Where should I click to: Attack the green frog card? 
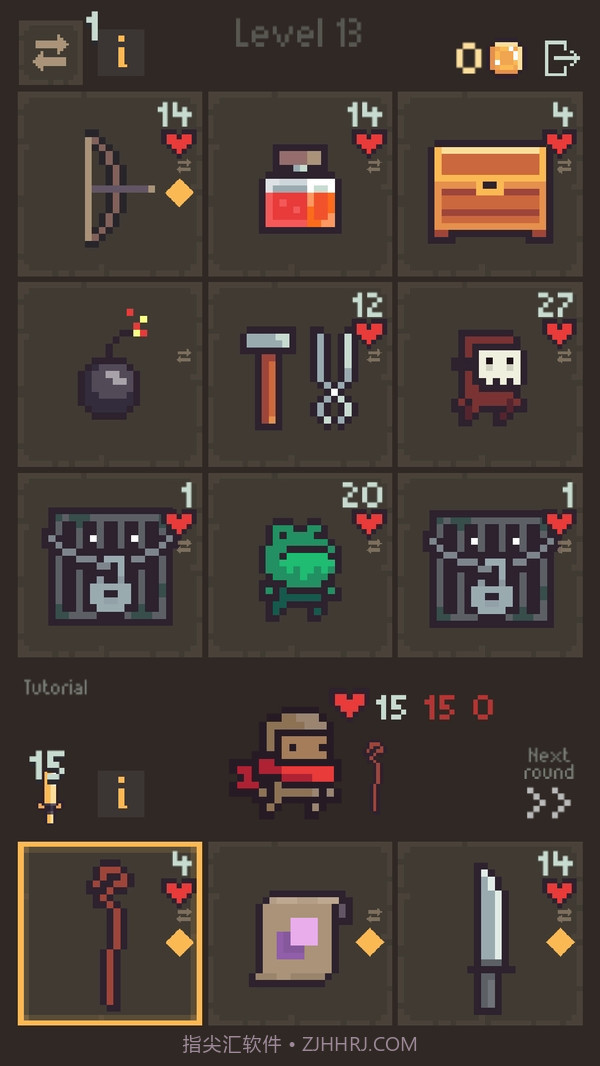pyautogui.click(x=300, y=565)
